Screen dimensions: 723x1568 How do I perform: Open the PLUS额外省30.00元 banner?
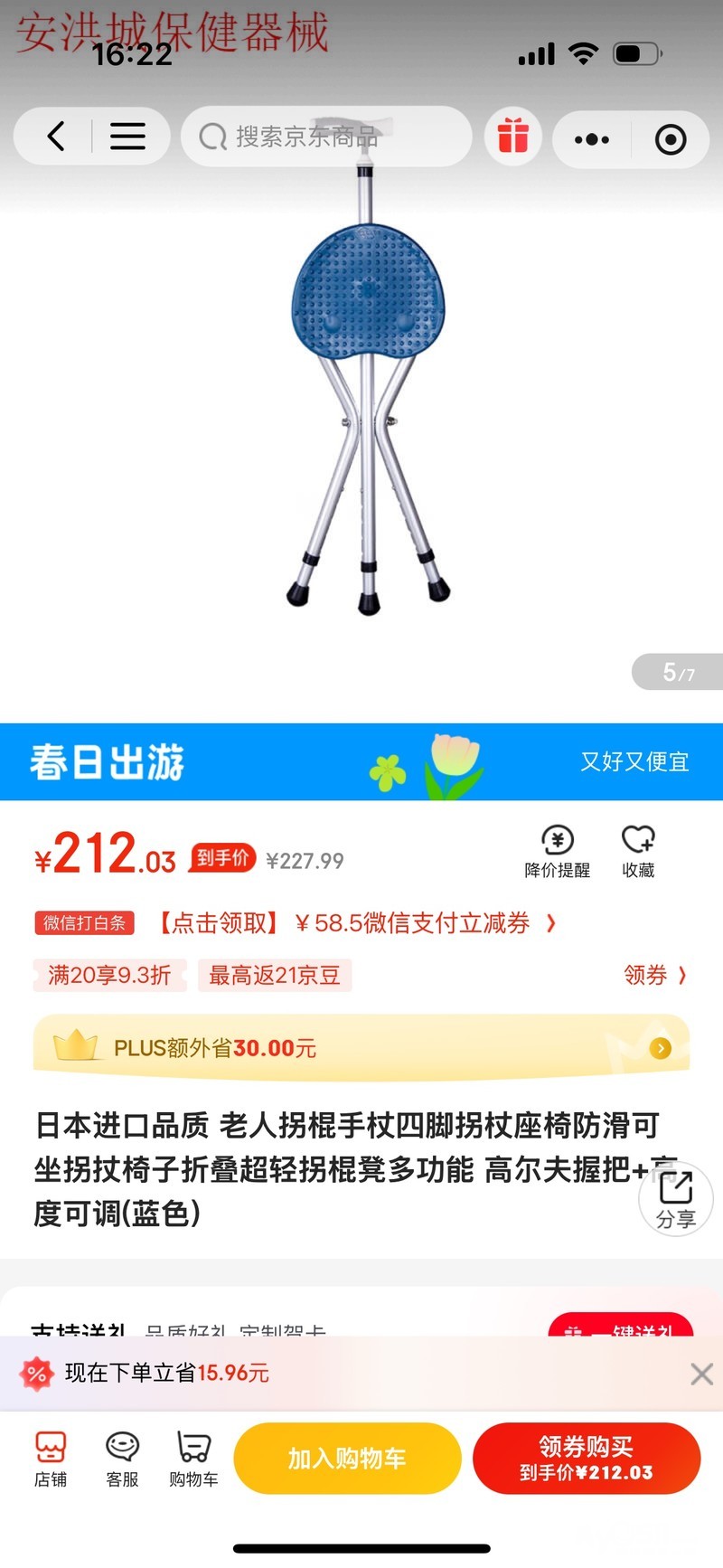[361, 1048]
